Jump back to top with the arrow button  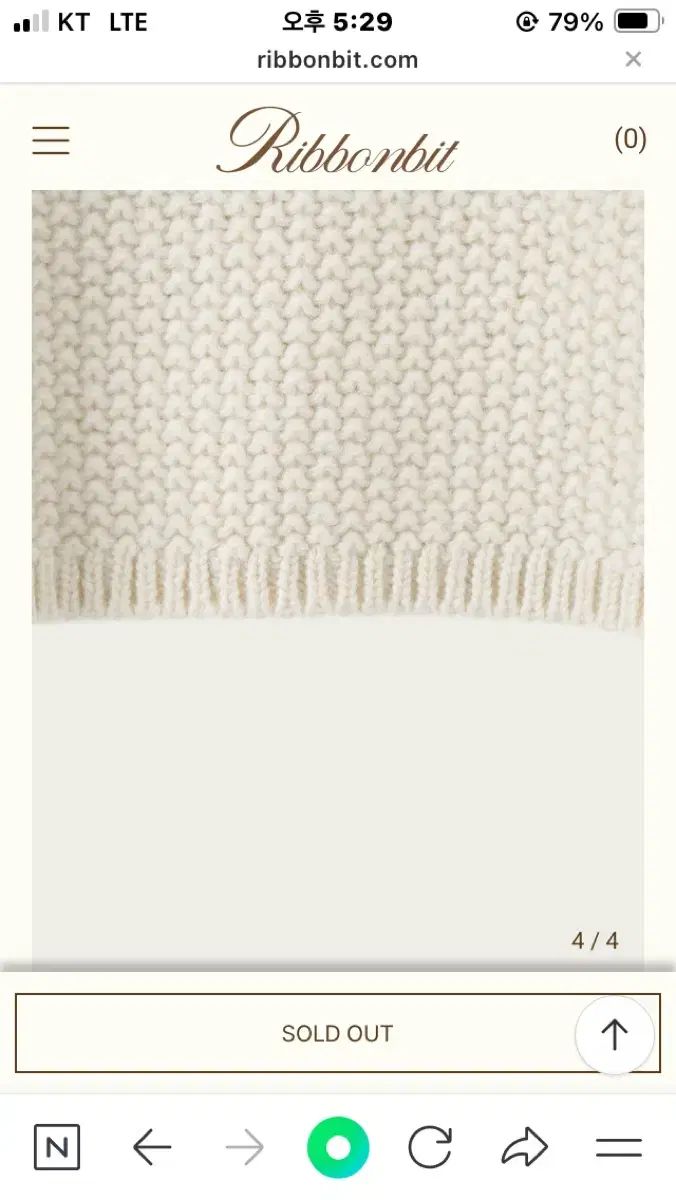(614, 1035)
